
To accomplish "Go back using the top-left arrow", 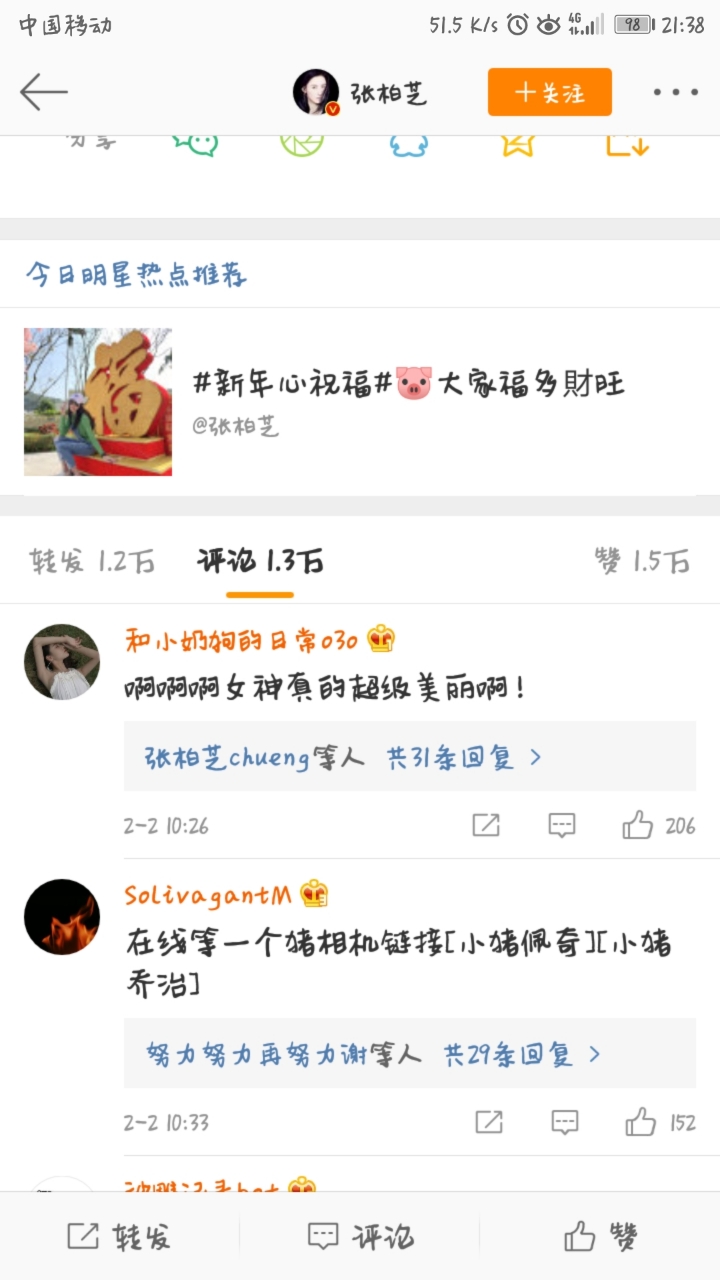I will click(43, 92).
